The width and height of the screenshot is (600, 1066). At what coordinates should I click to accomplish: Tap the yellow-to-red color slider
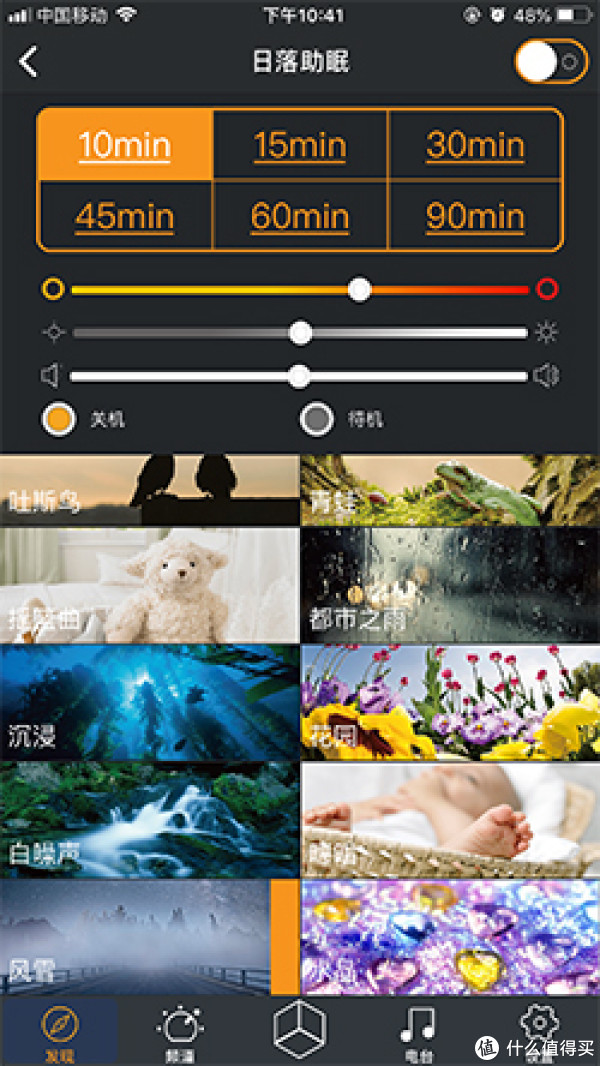pyautogui.click(x=300, y=290)
